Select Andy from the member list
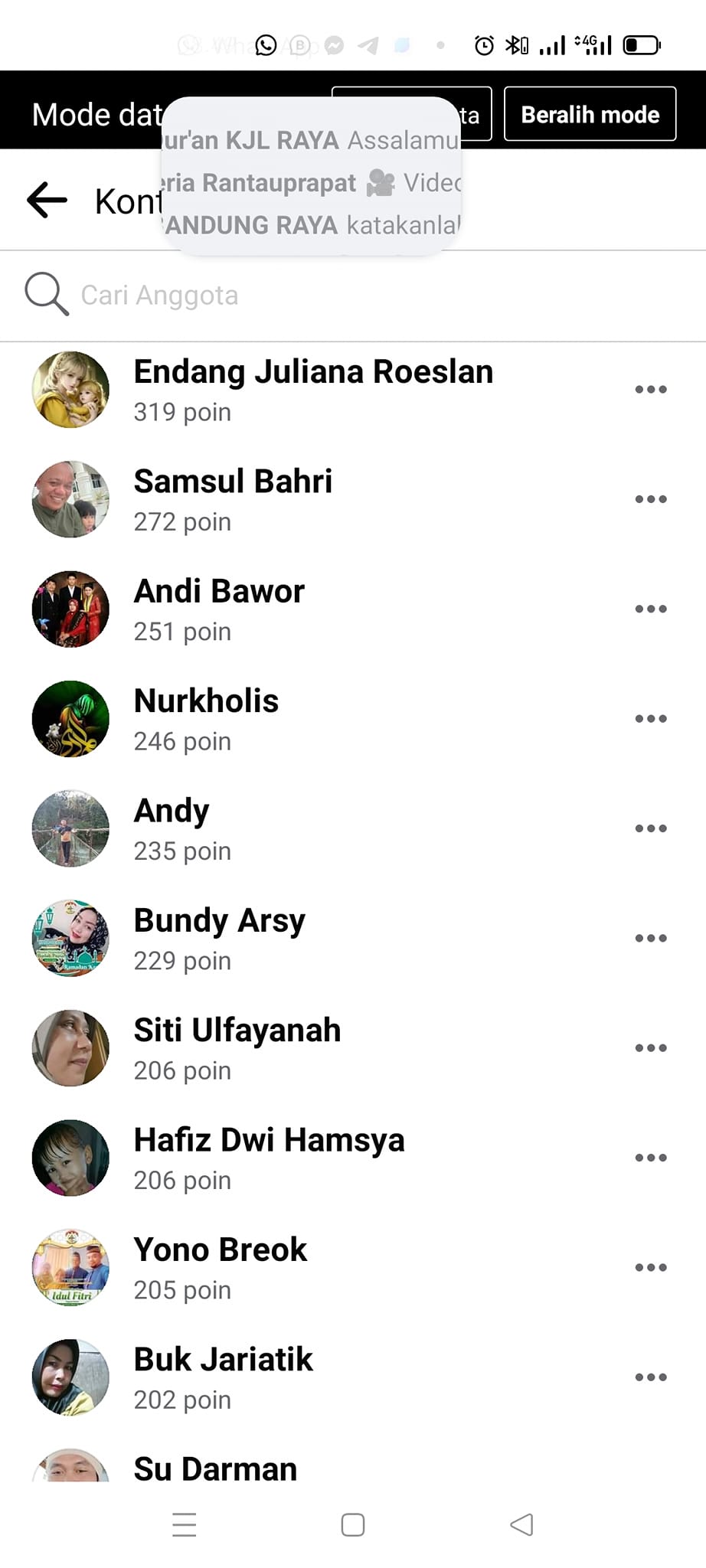This screenshot has width=706, height=1568. pyautogui.click(x=172, y=812)
